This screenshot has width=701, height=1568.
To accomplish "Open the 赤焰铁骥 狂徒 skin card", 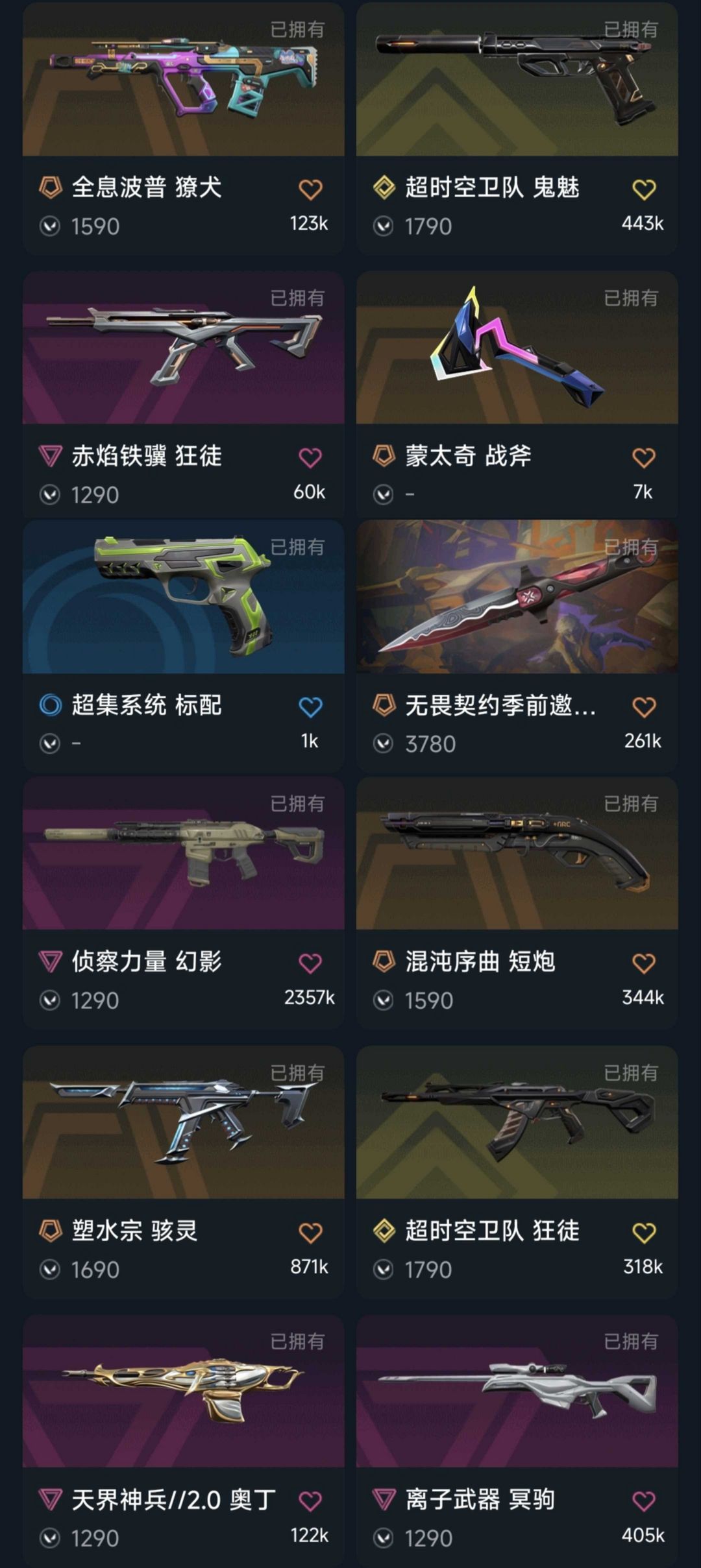I will click(183, 349).
